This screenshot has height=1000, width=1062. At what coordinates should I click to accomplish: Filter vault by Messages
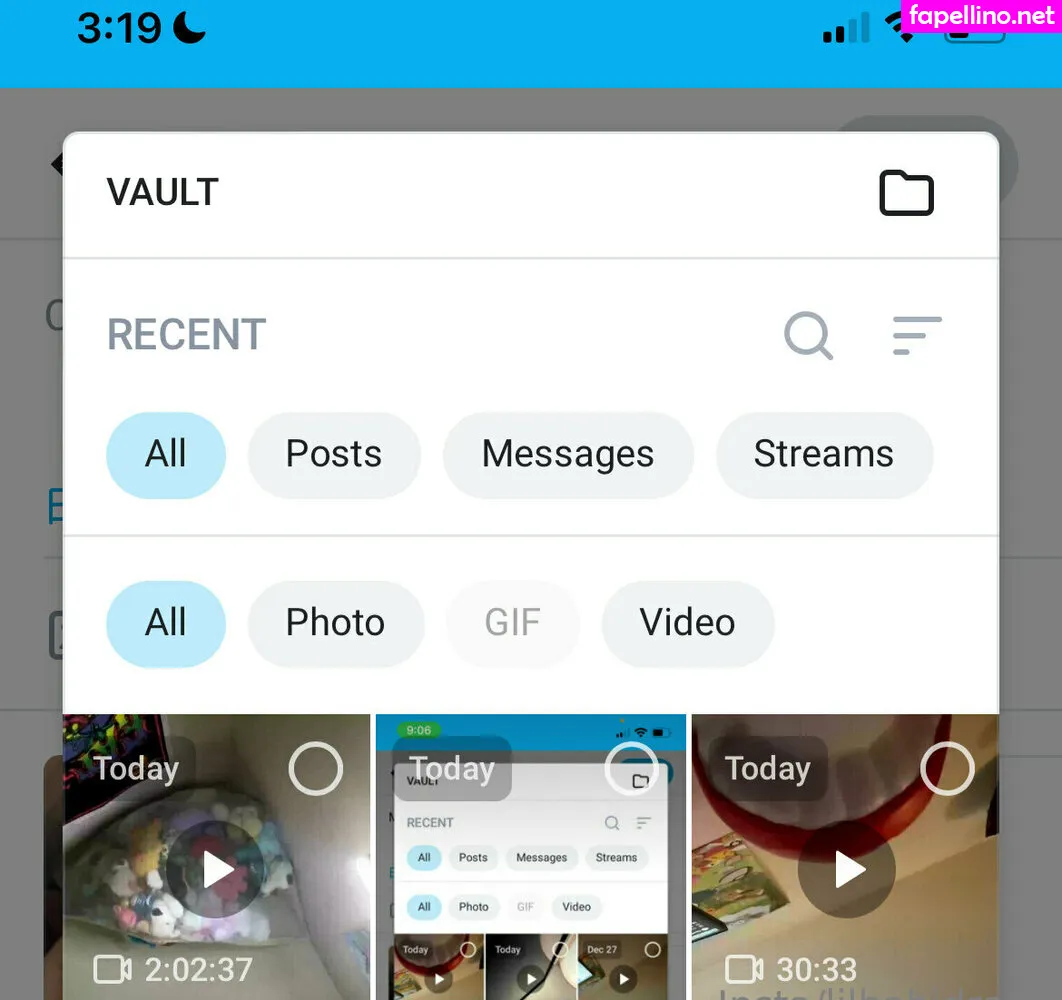click(x=568, y=455)
